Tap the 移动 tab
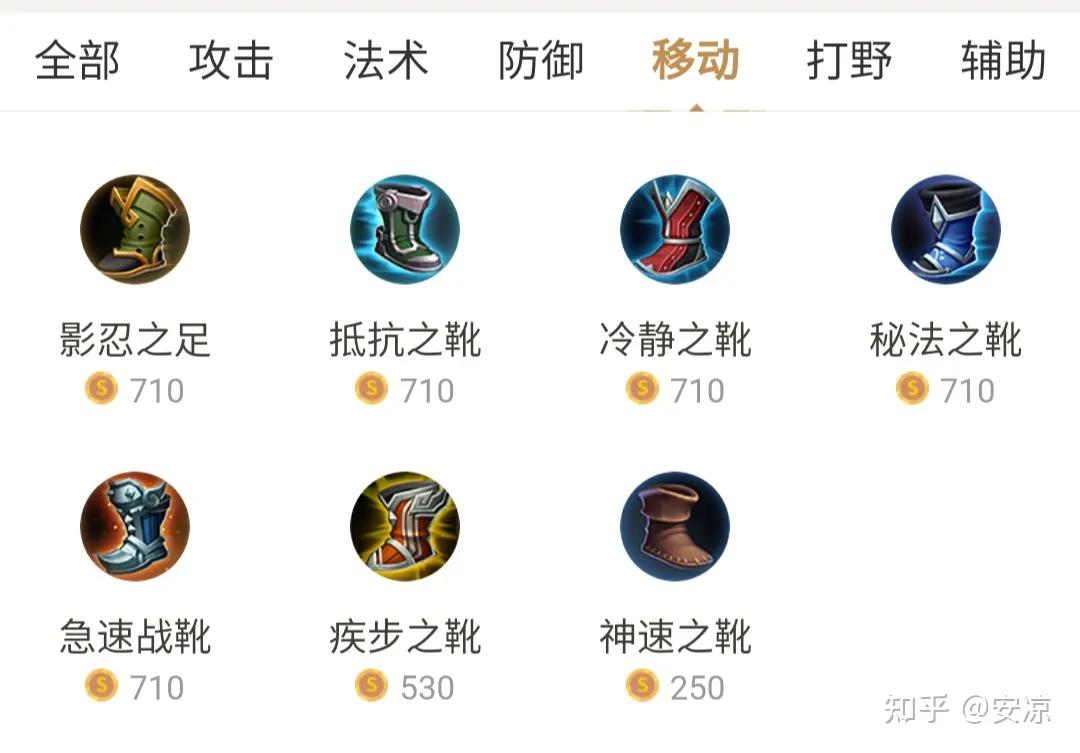This screenshot has width=1080, height=753. [x=695, y=61]
